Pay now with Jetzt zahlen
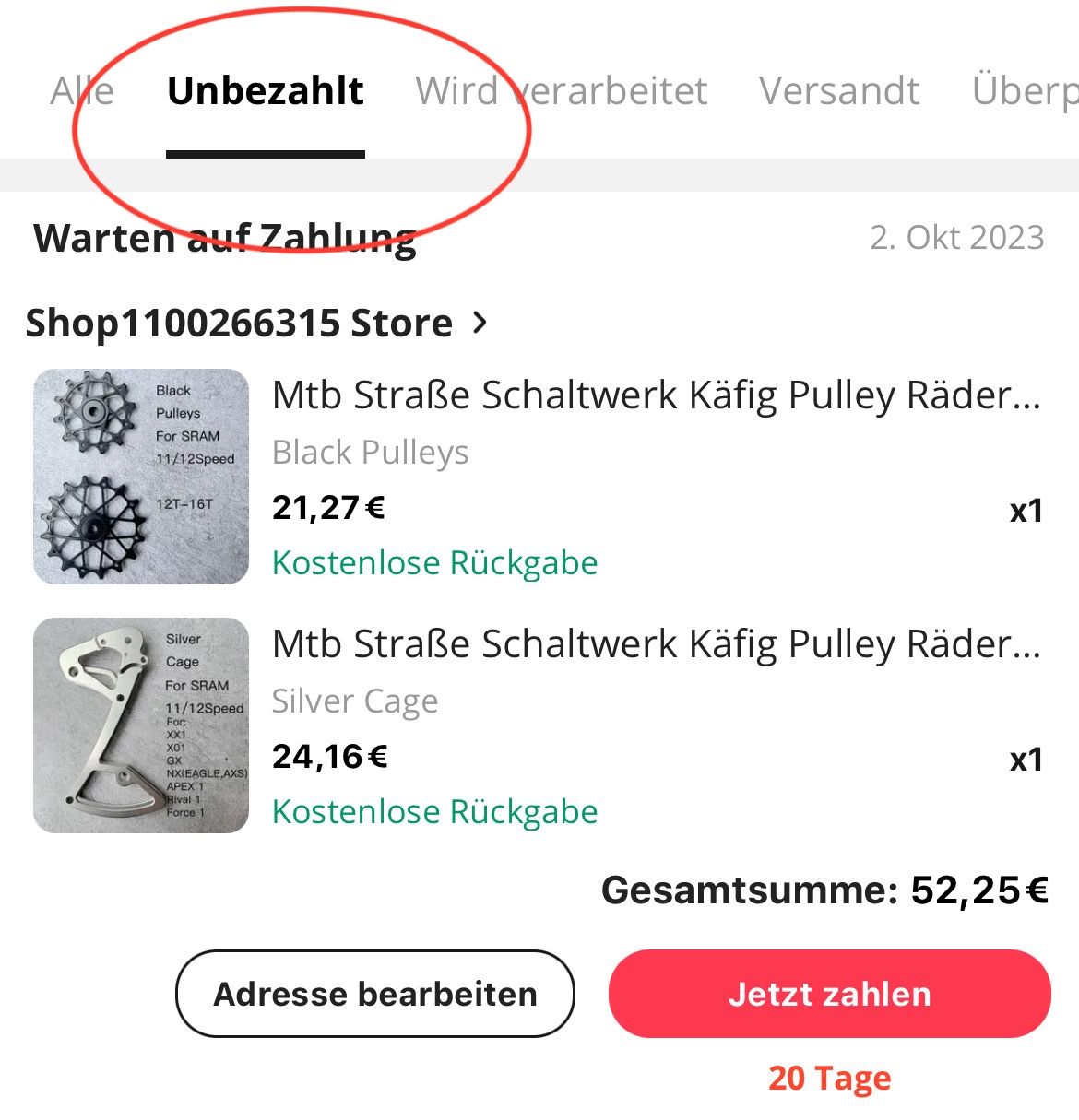Viewport: 1079px width, 1120px height. tap(829, 994)
